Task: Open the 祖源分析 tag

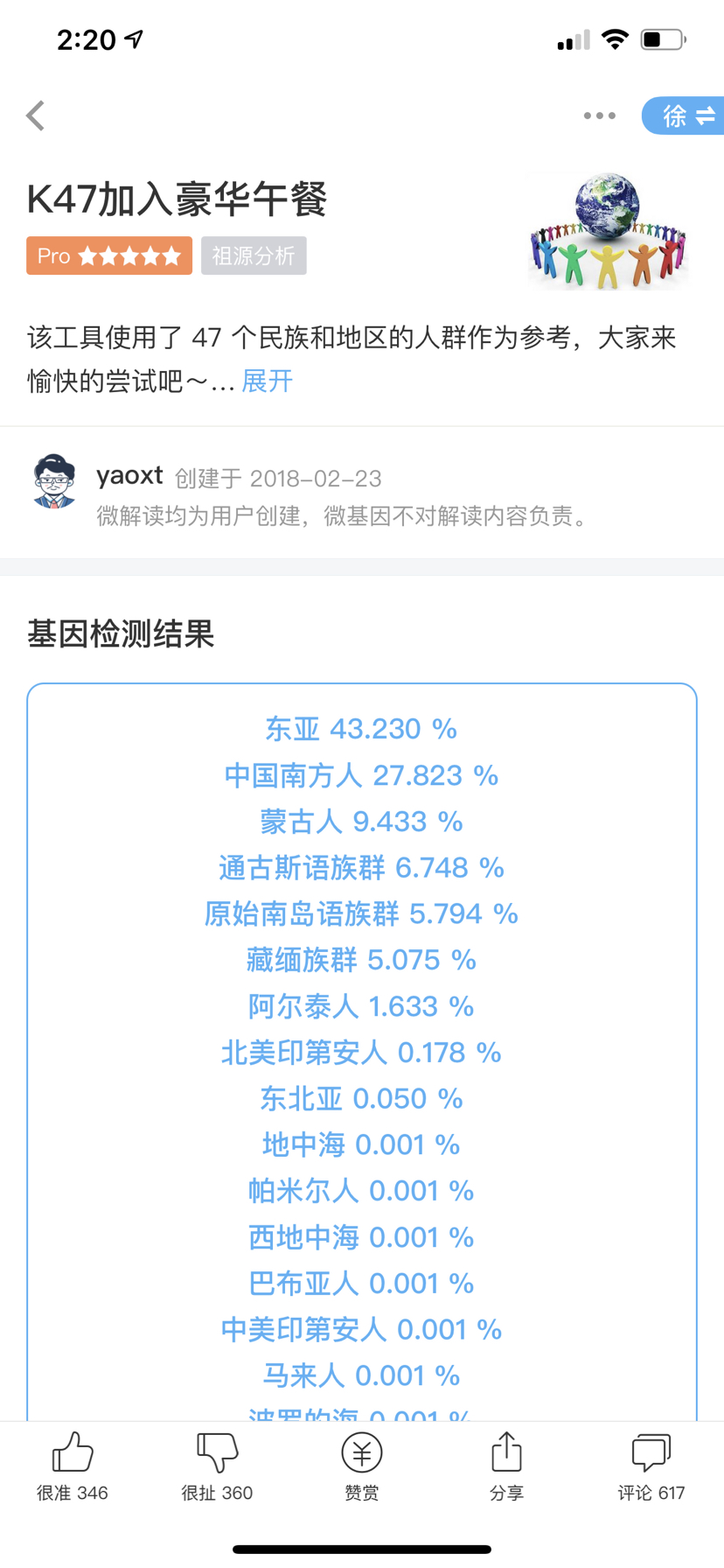Action: 254,255
